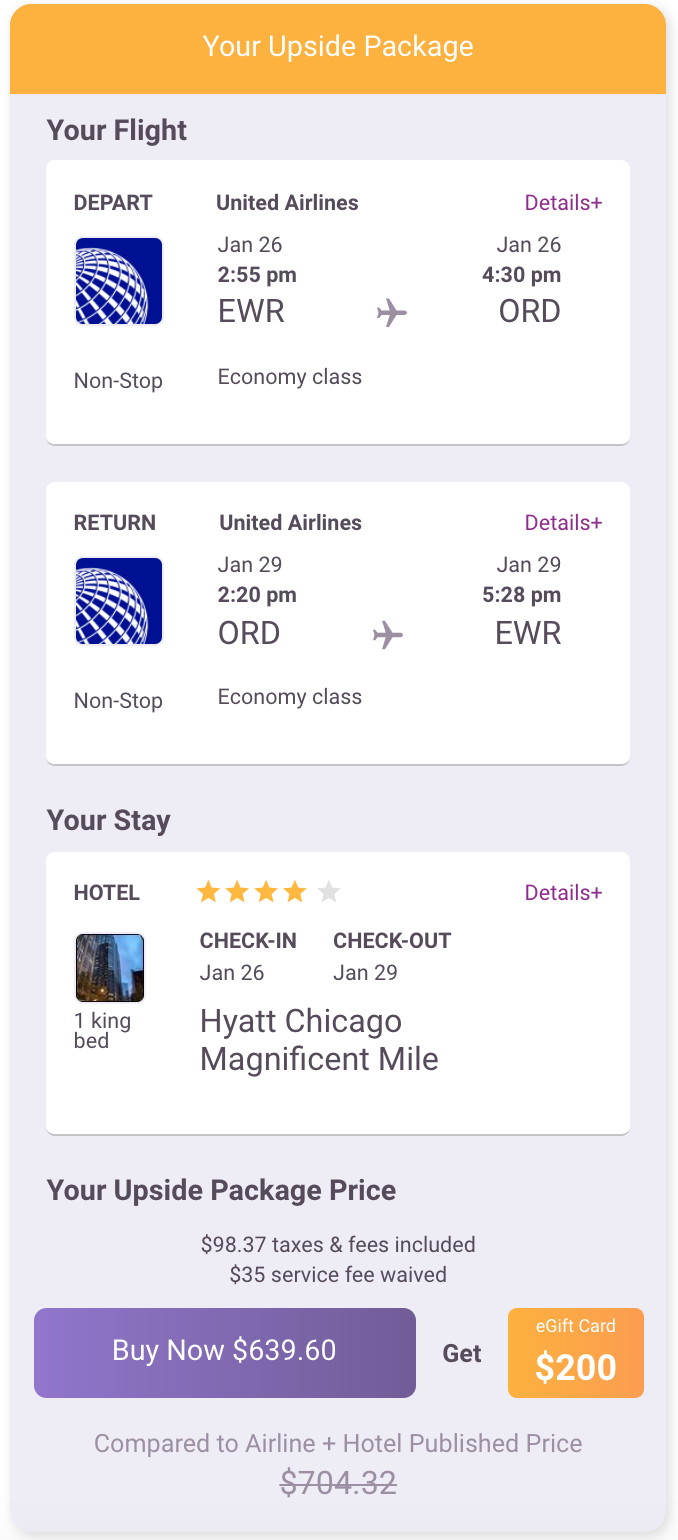Tap Buy Now $639.60
This screenshot has height=1540, width=678.
[225, 1352]
